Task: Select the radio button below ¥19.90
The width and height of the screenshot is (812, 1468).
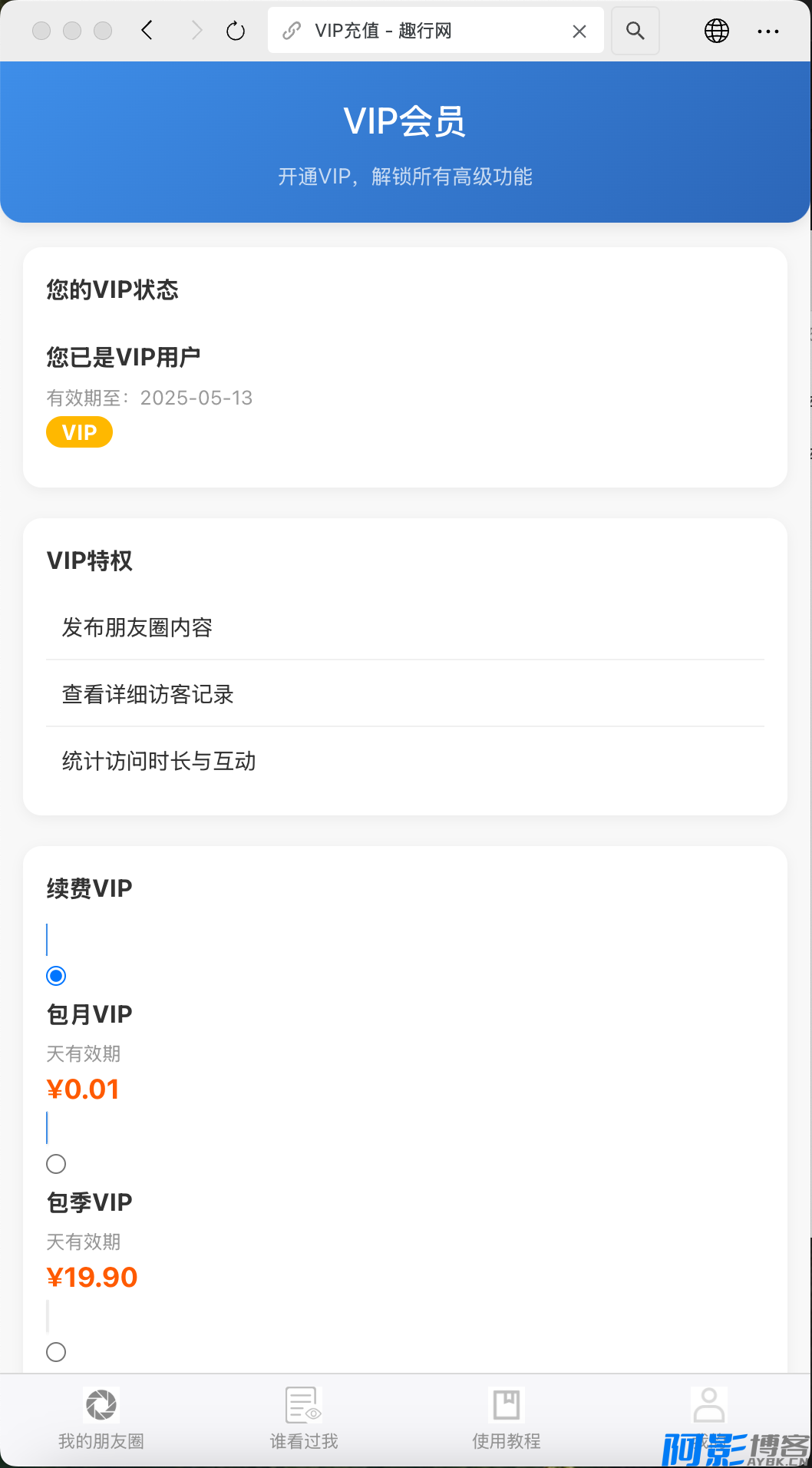Action: [56, 1352]
